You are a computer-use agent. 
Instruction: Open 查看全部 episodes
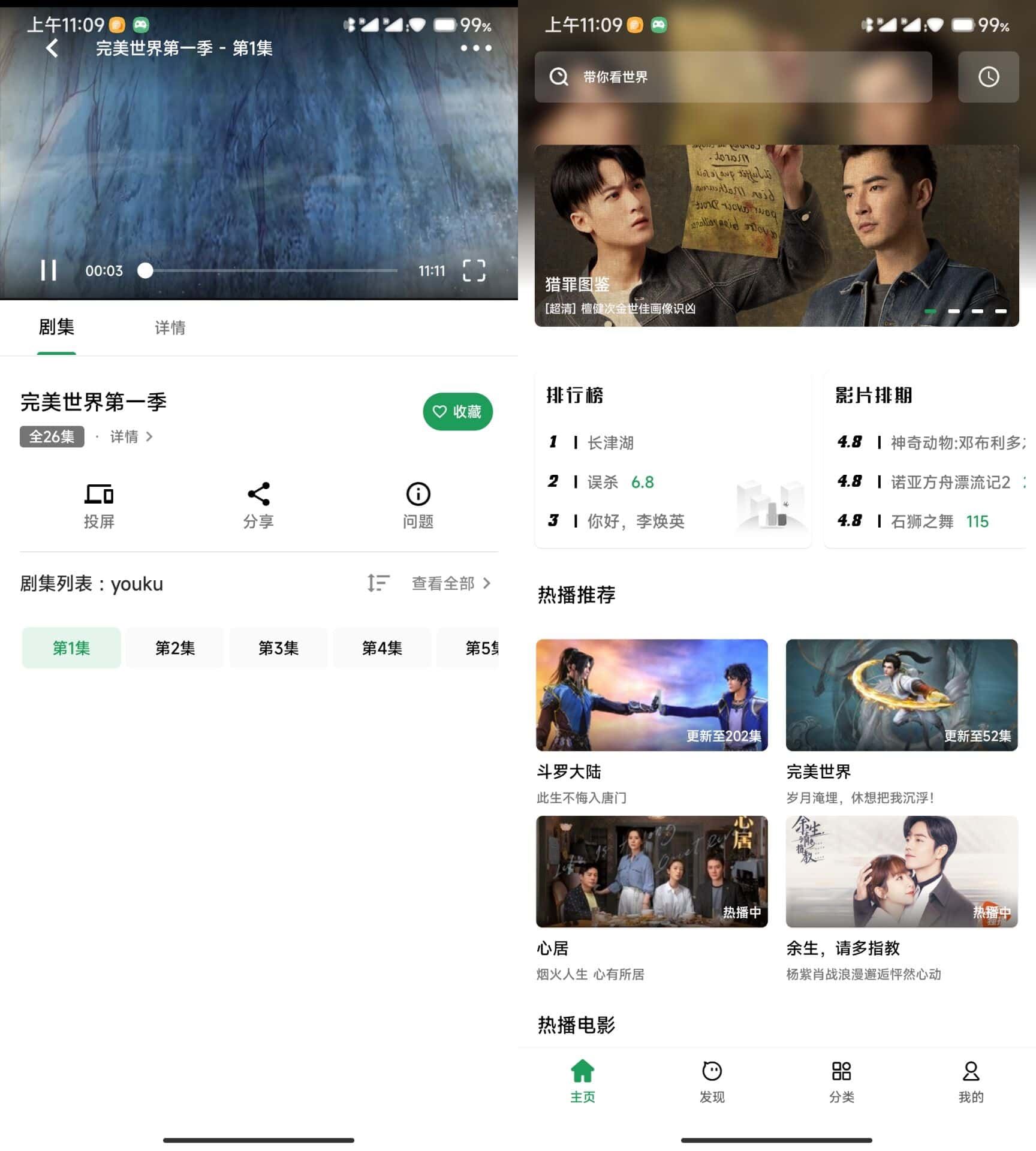[x=451, y=583]
